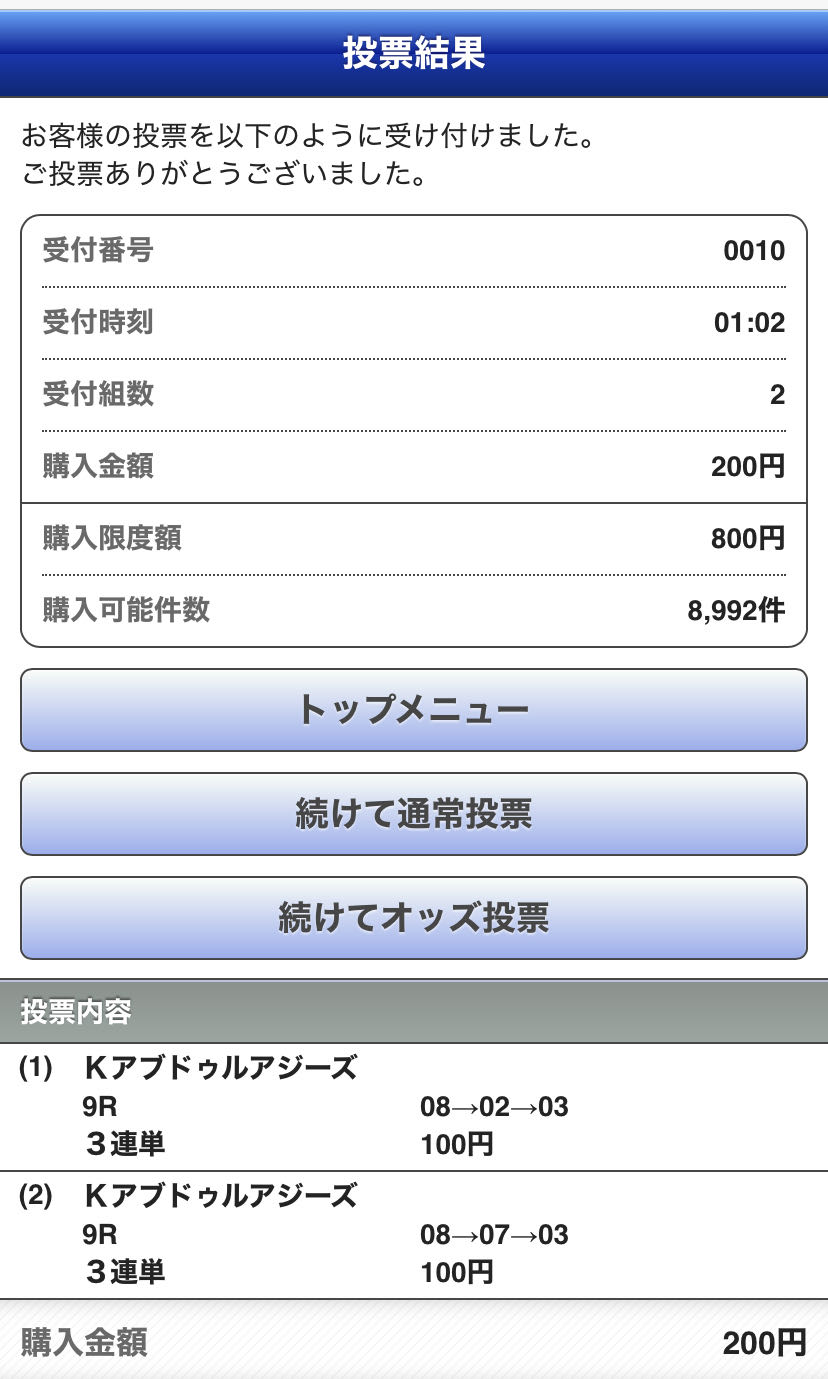Go to トップメニュー
This screenshot has width=828, height=1379.
(x=413, y=710)
